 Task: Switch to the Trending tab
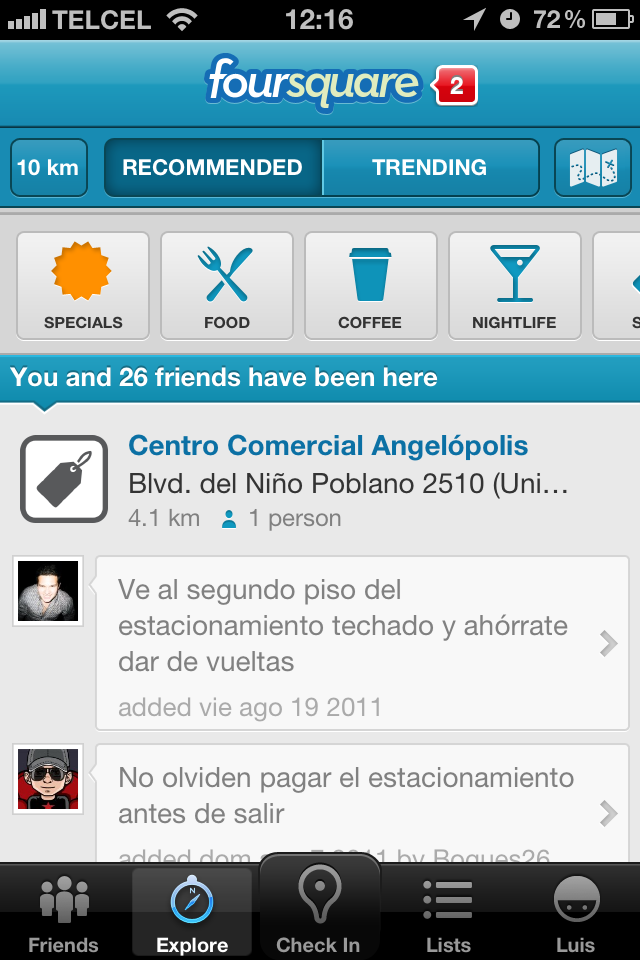(429, 167)
